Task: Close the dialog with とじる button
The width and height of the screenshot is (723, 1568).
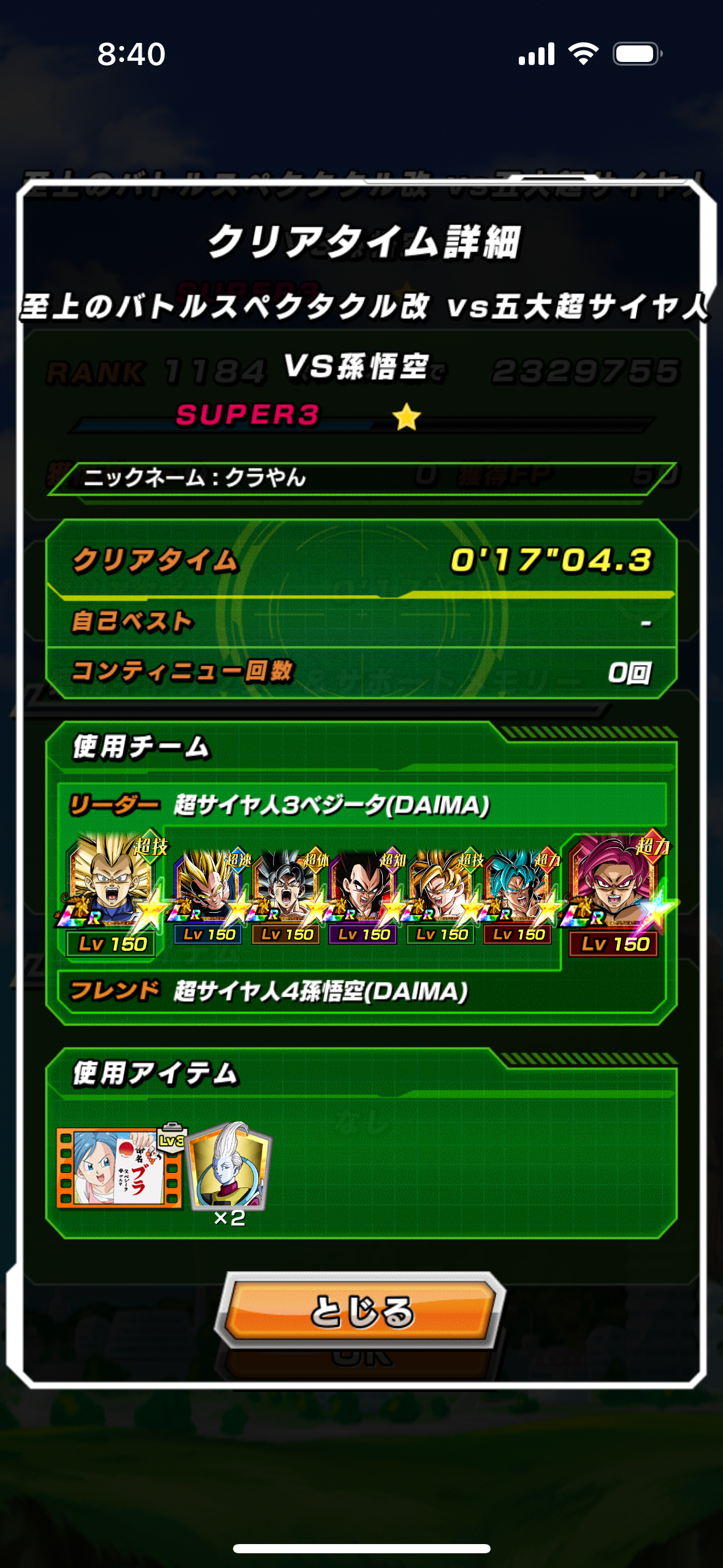Action: coord(361,1311)
